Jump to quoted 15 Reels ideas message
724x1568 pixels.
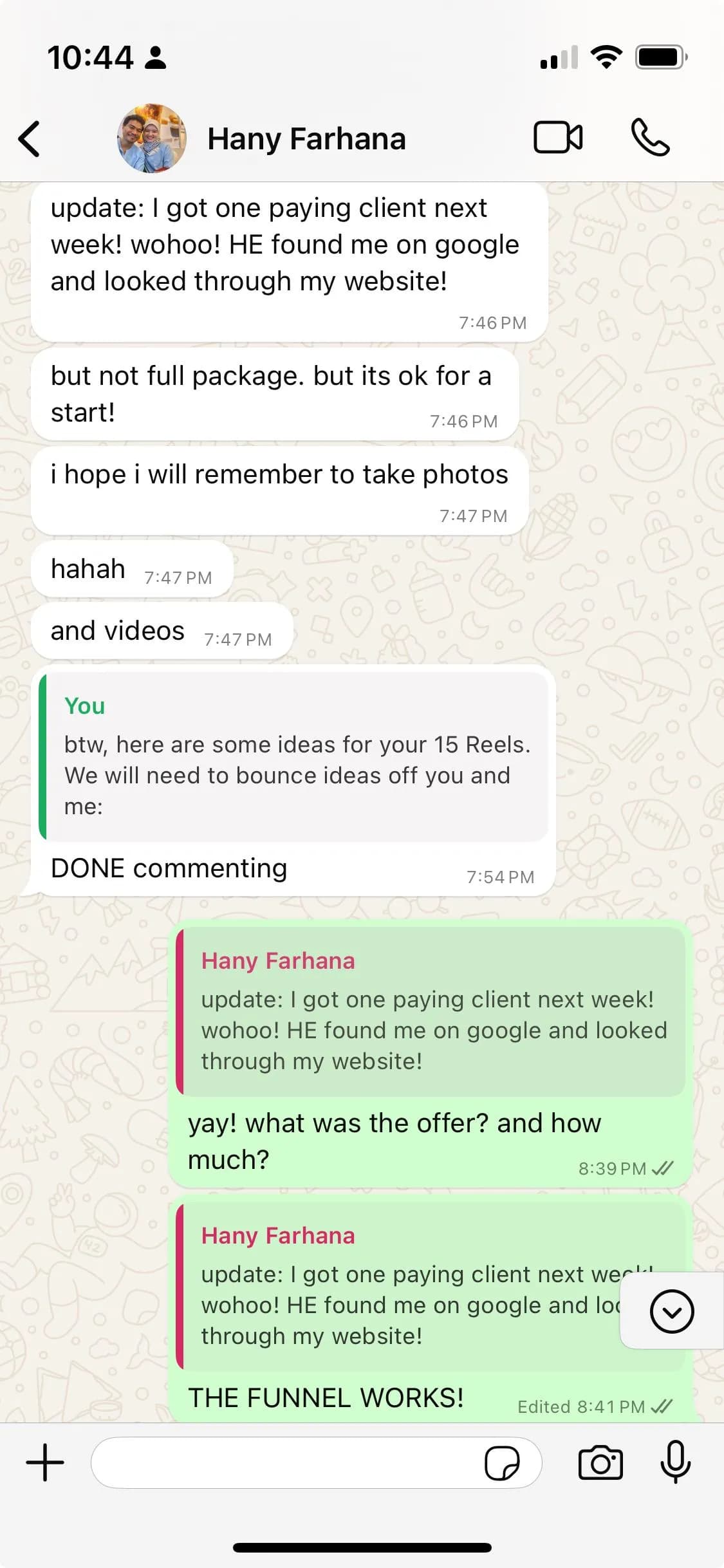(293, 757)
